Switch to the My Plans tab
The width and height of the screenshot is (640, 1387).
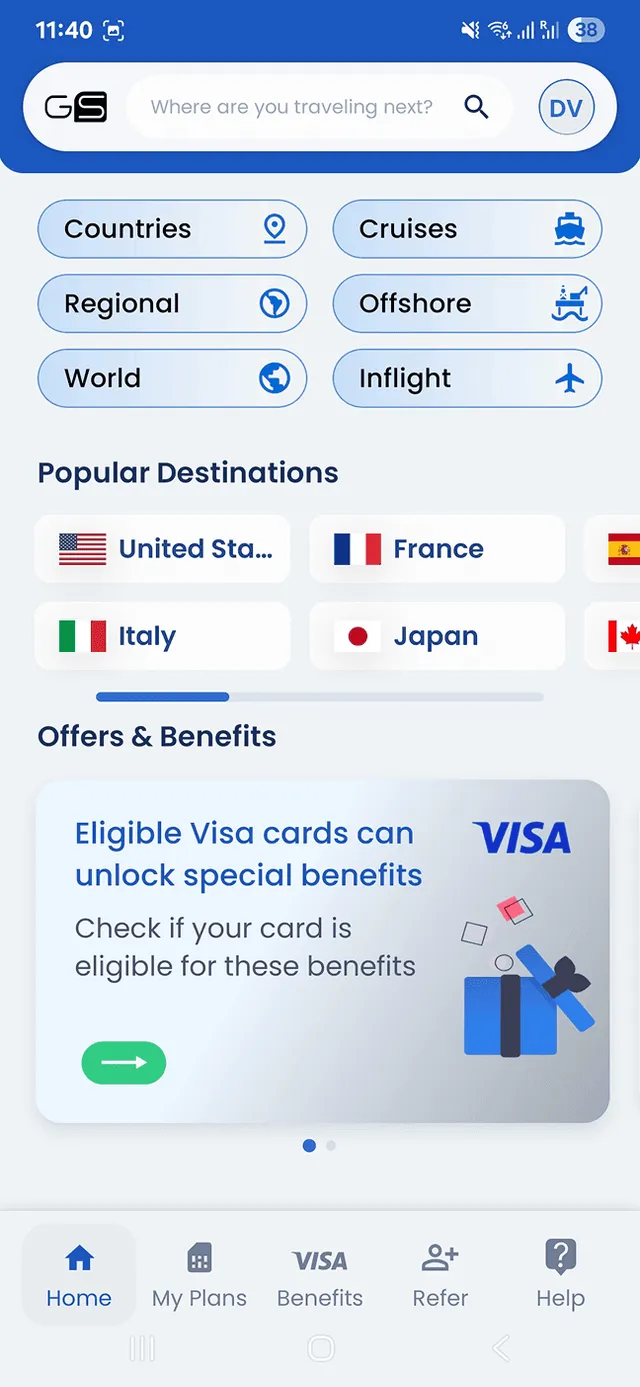199,1276
